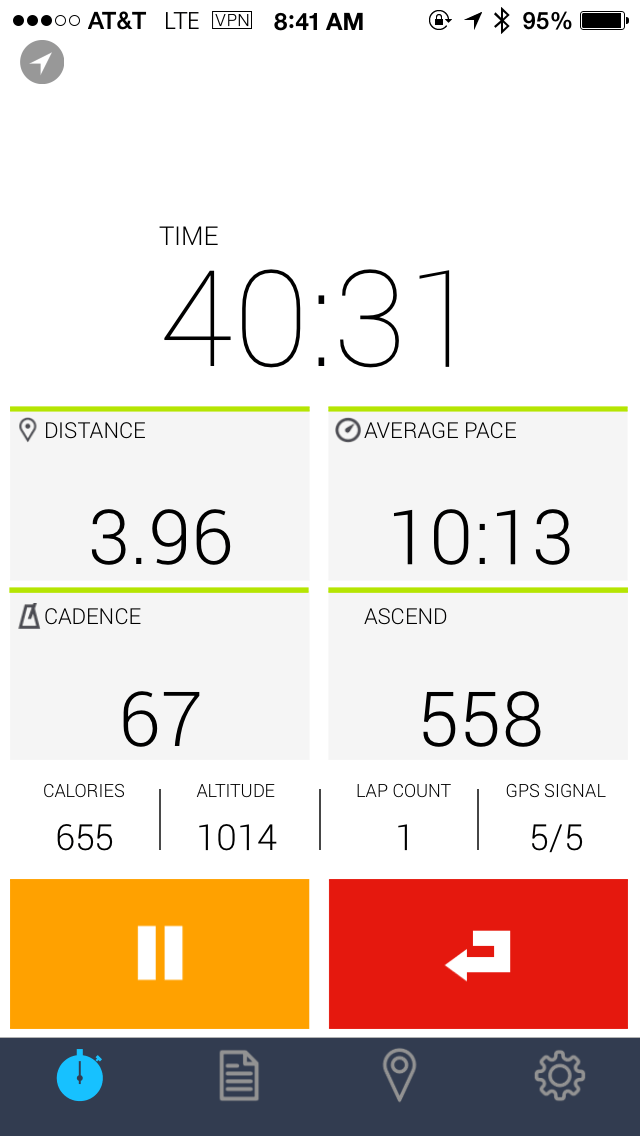
Task: Select the Cadence metric tile
Action: (x=160, y=675)
